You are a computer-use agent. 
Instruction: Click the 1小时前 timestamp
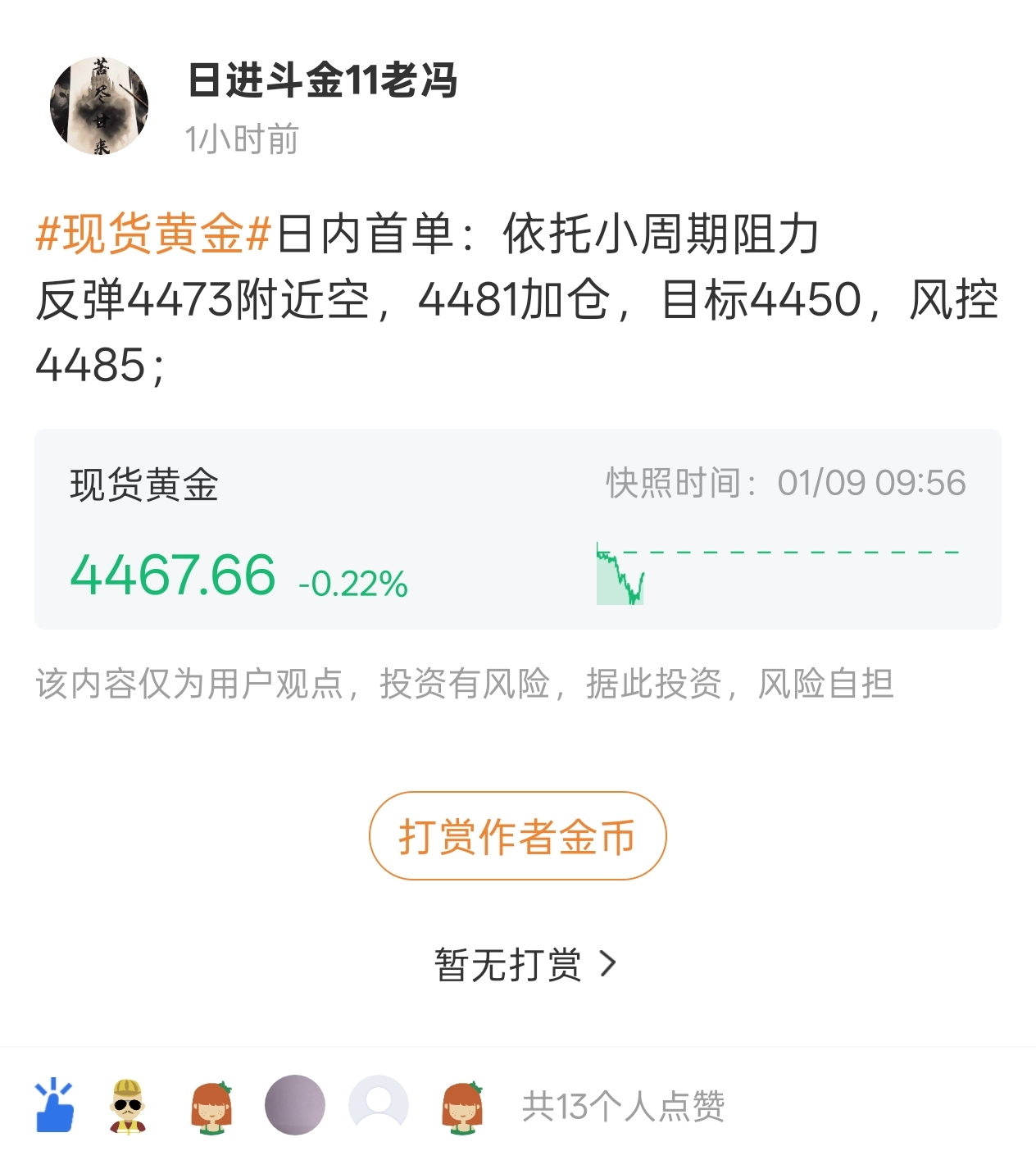pyautogui.click(x=243, y=139)
